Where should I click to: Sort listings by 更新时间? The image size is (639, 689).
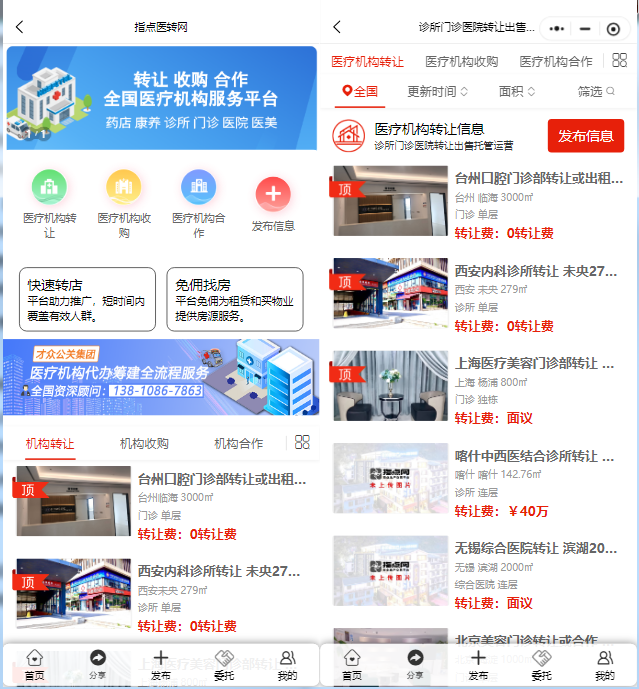(x=437, y=91)
